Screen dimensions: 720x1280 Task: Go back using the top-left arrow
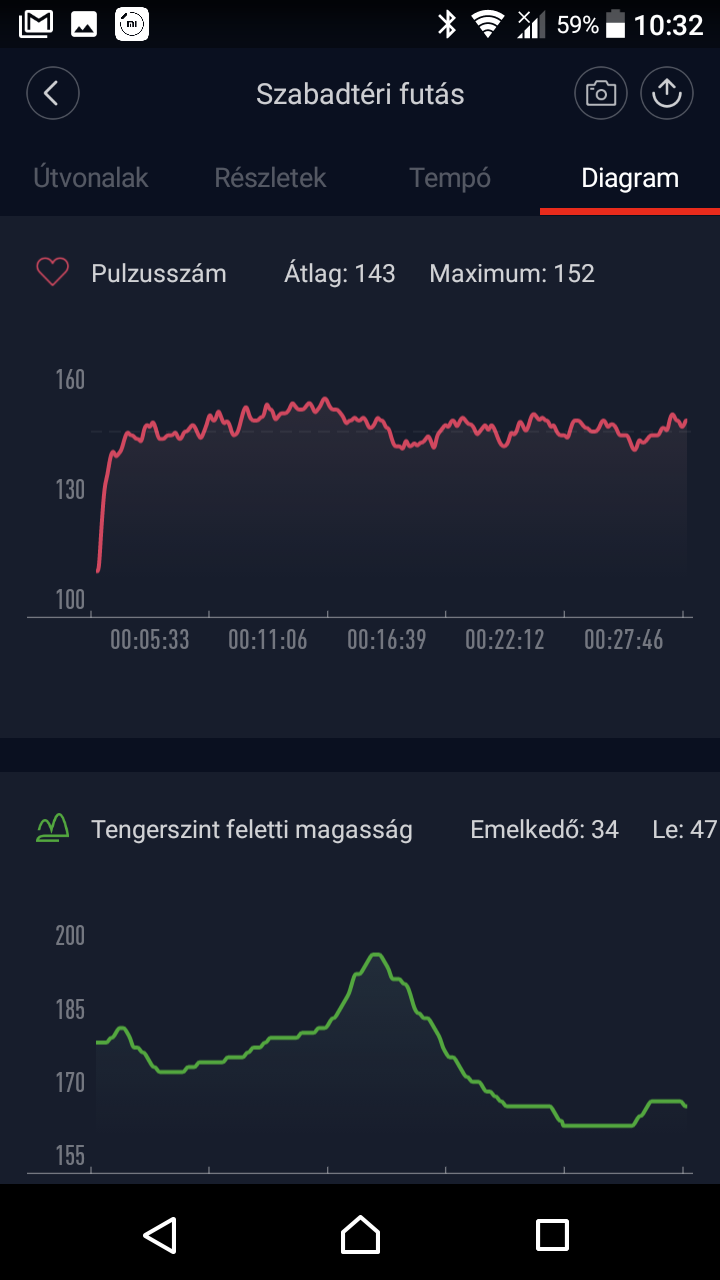pyautogui.click(x=52, y=94)
